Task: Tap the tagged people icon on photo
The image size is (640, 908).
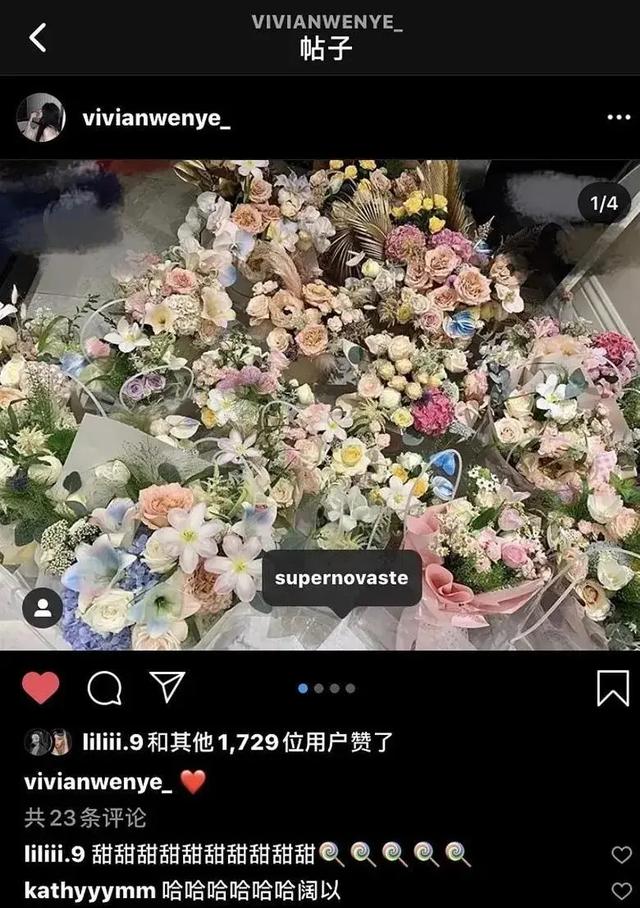Action: coord(42,607)
